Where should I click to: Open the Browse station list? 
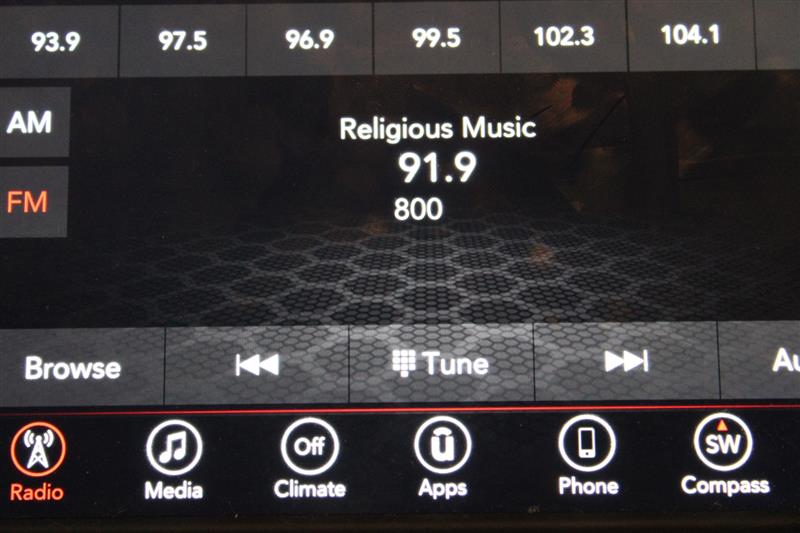pos(73,367)
